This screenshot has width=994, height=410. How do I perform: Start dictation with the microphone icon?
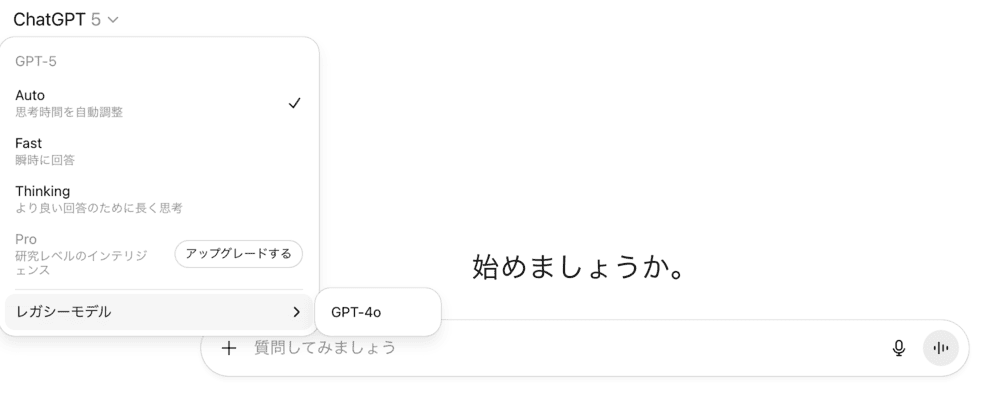[x=899, y=348]
